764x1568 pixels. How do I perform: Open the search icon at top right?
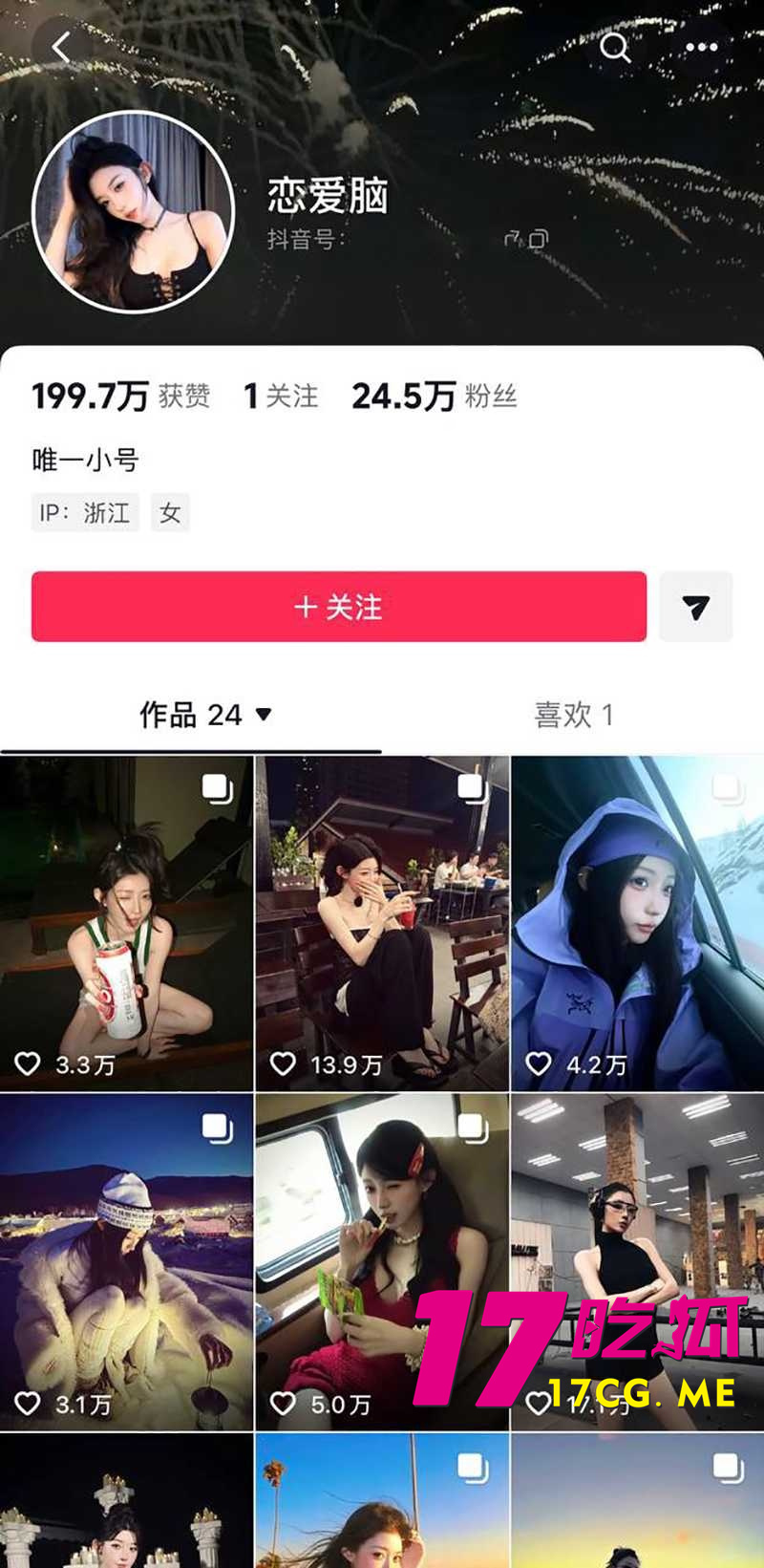pyautogui.click(x=614, y=46)
